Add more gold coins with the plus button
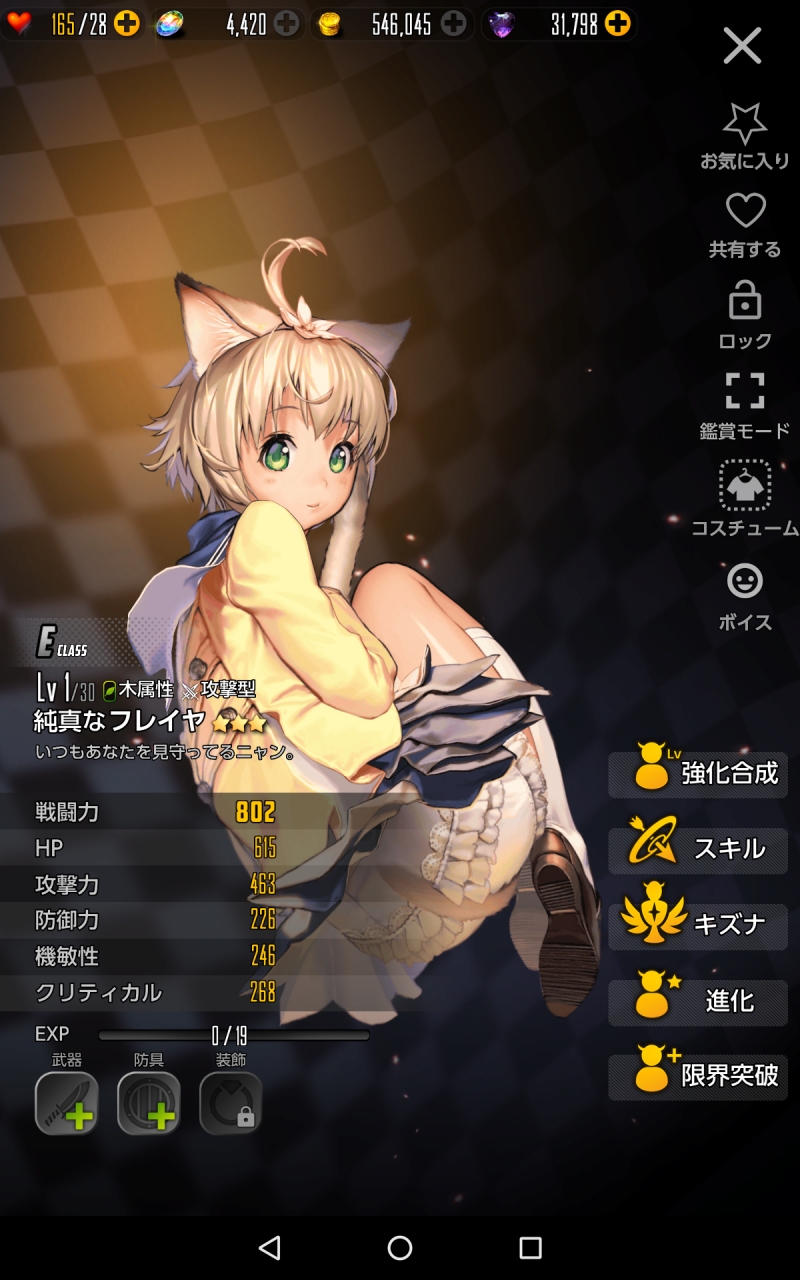 click(454, 24)
